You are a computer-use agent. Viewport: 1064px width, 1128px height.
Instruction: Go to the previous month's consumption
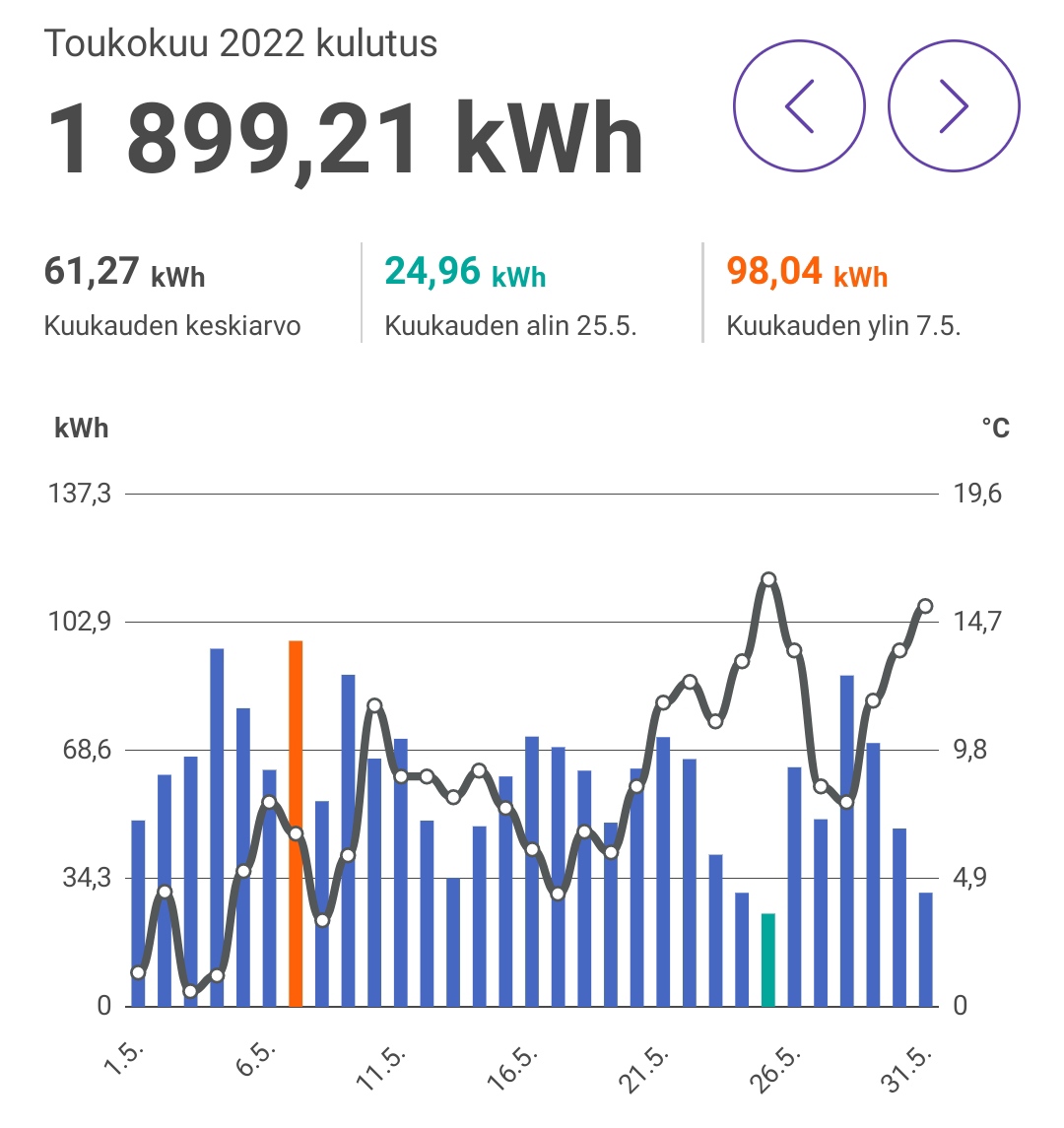tap(799, 106)
